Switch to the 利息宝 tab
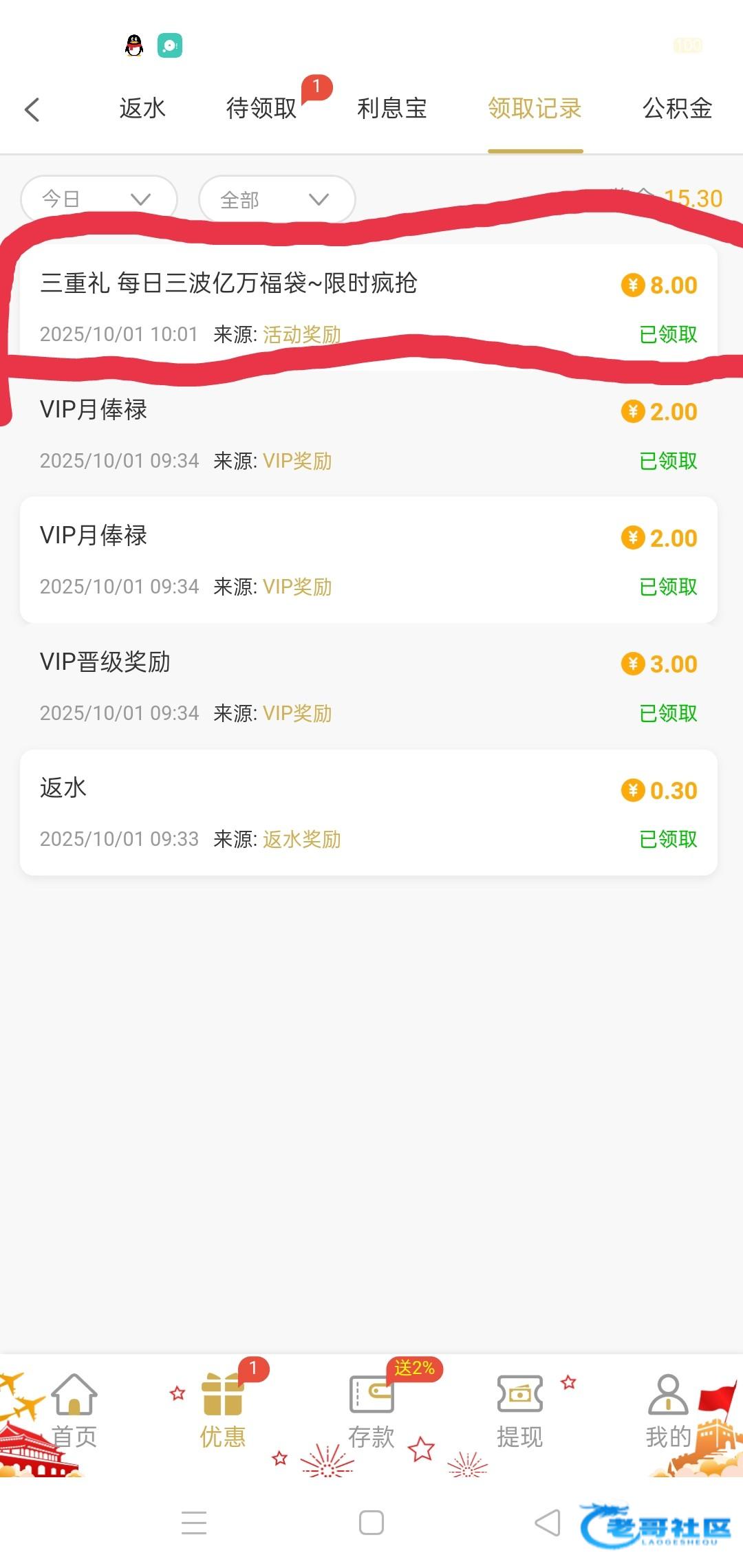This screenshot has width=743, height=1568. [x=392, y=109]
